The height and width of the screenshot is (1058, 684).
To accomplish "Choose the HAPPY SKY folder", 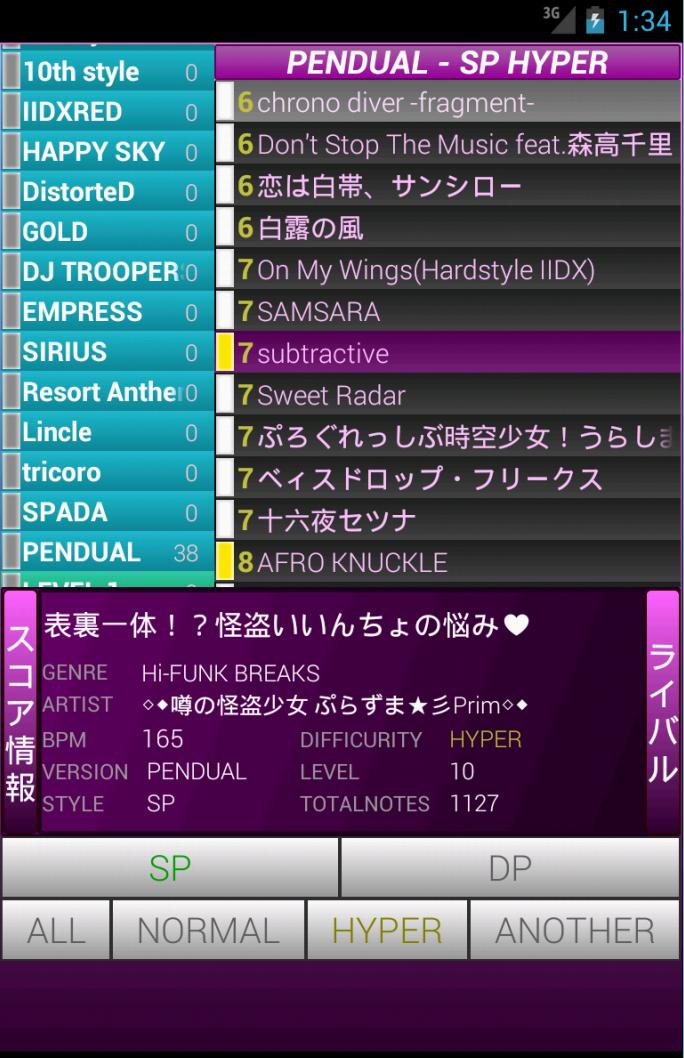I will [107, 152].
